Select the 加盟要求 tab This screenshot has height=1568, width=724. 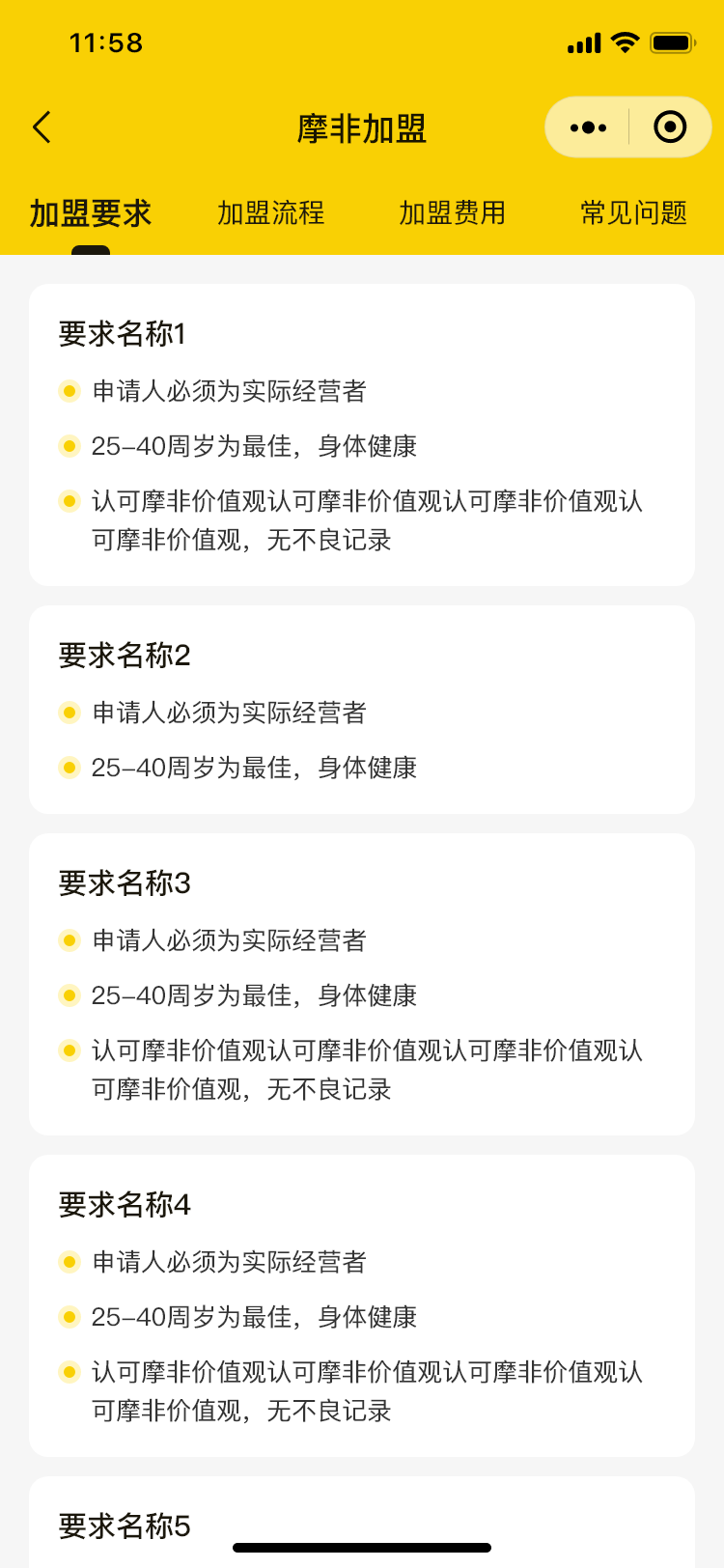pos(91,213)
